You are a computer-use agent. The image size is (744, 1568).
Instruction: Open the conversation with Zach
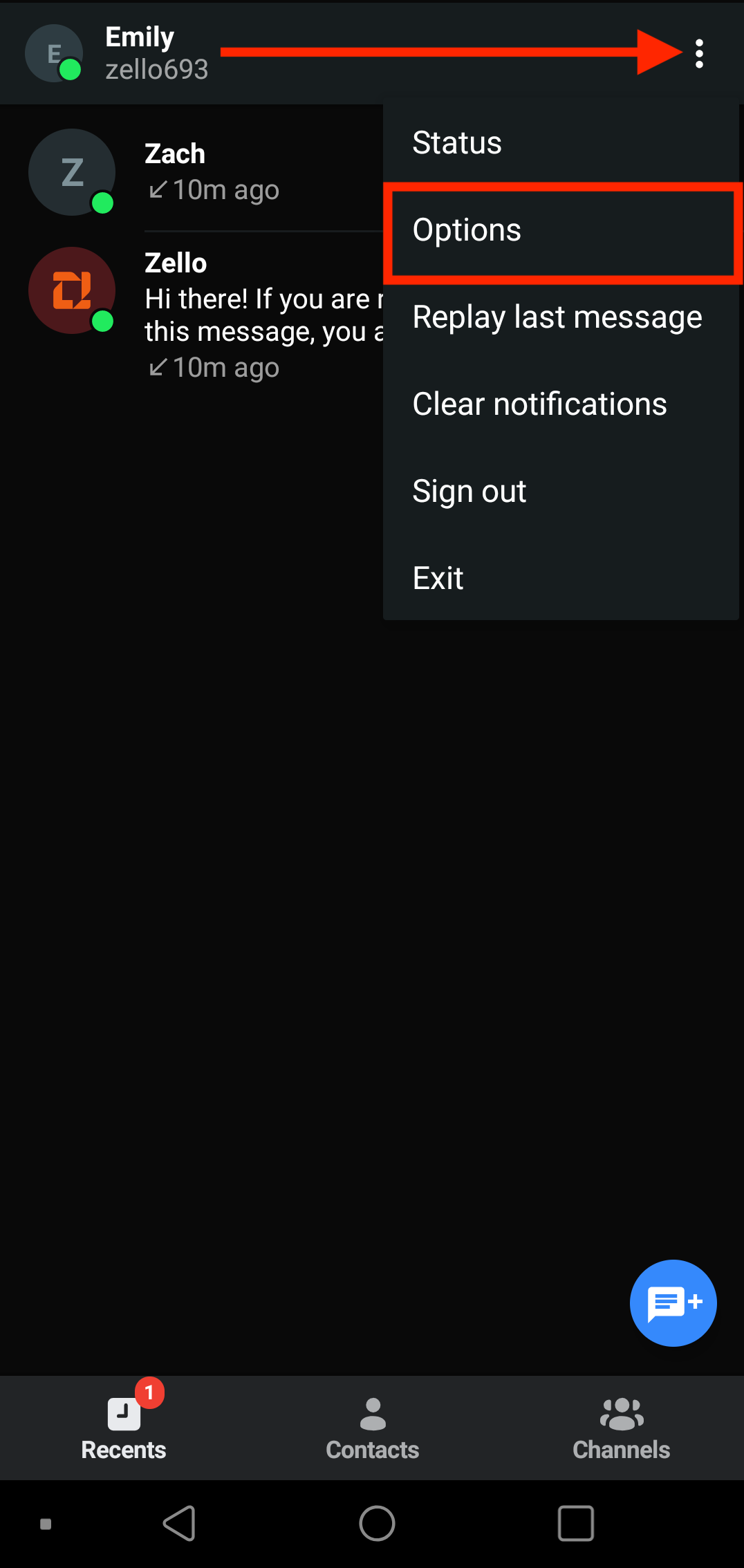coord(192,171)
